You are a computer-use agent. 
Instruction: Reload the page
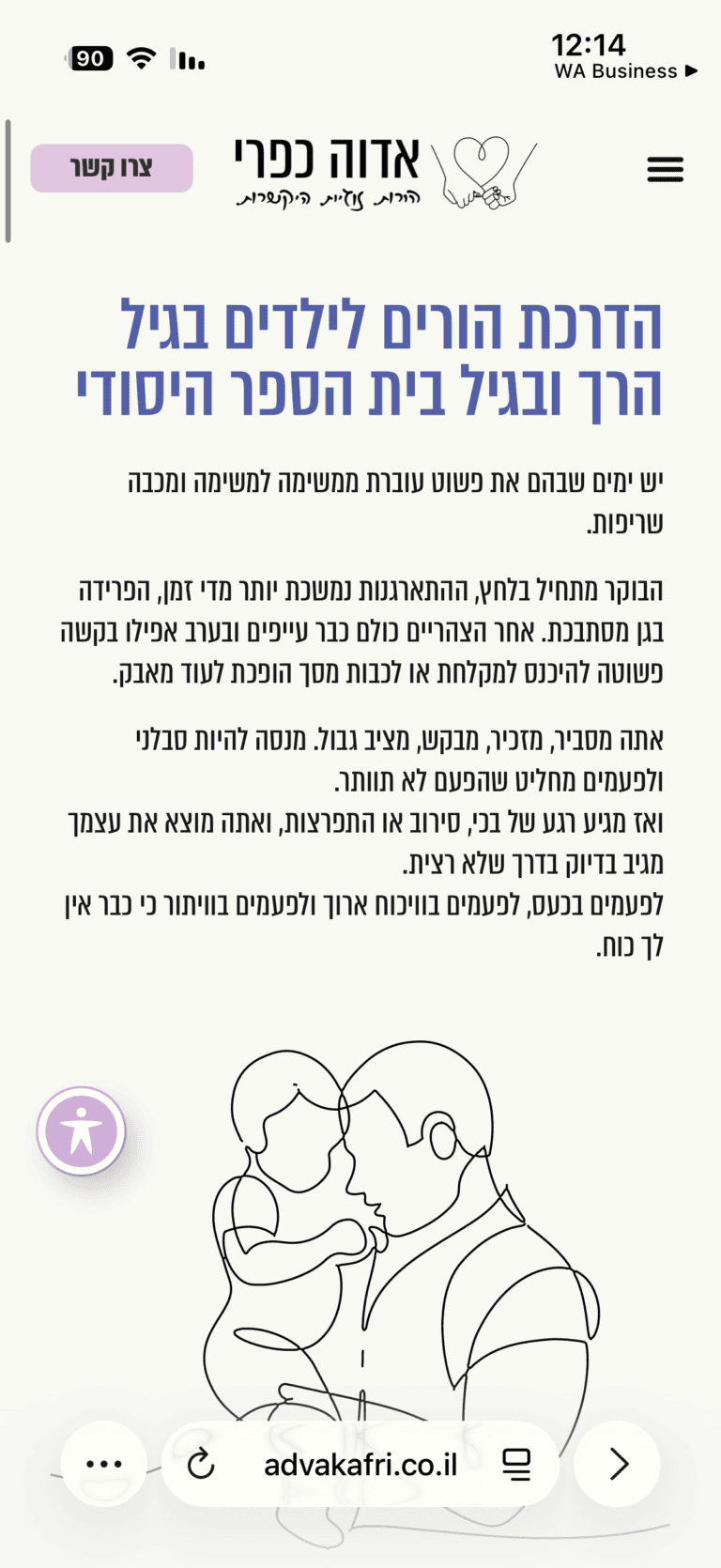click(x=201, y=1464)
